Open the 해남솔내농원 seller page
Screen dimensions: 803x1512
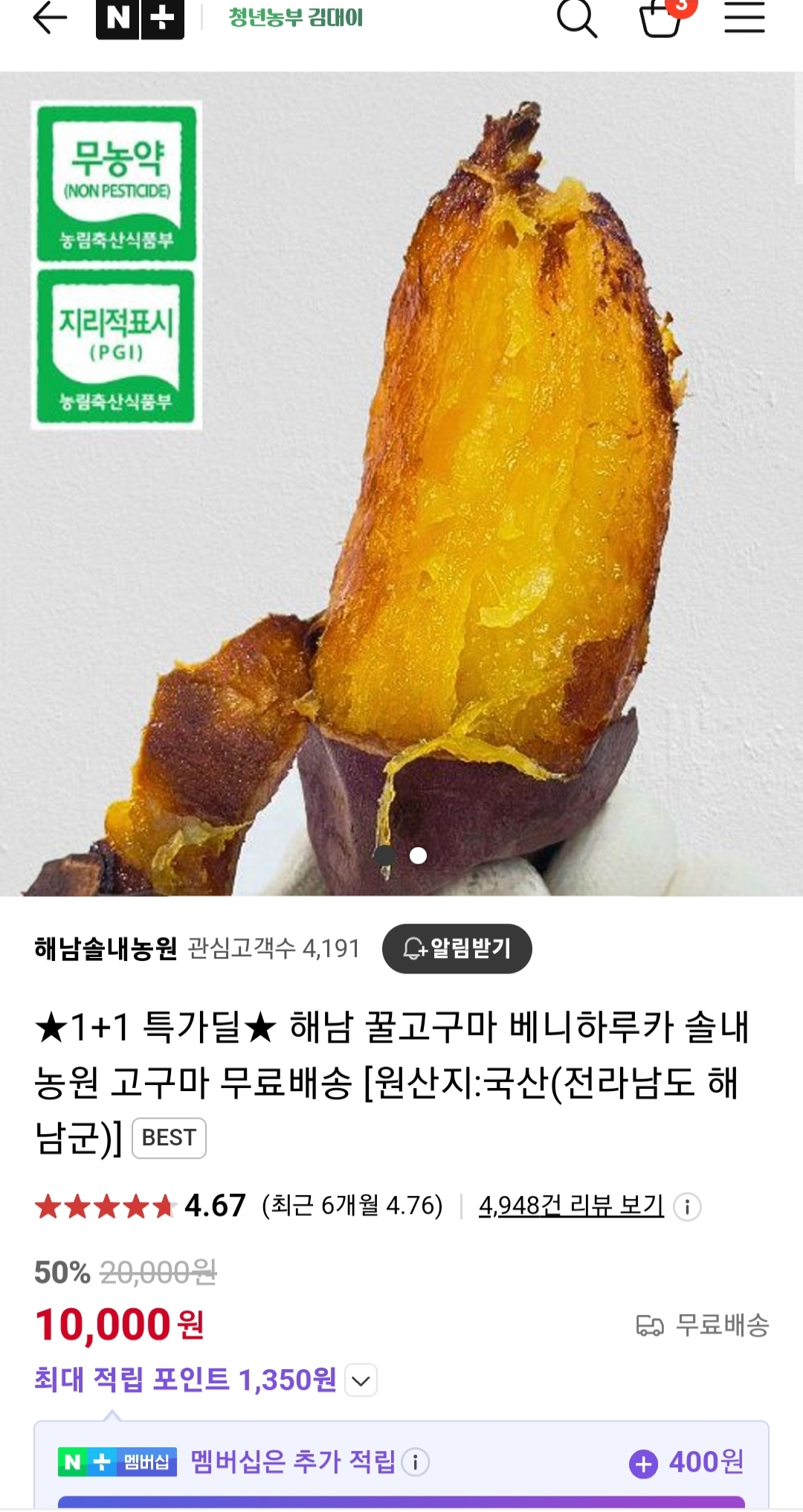click(x=106, y=948)
